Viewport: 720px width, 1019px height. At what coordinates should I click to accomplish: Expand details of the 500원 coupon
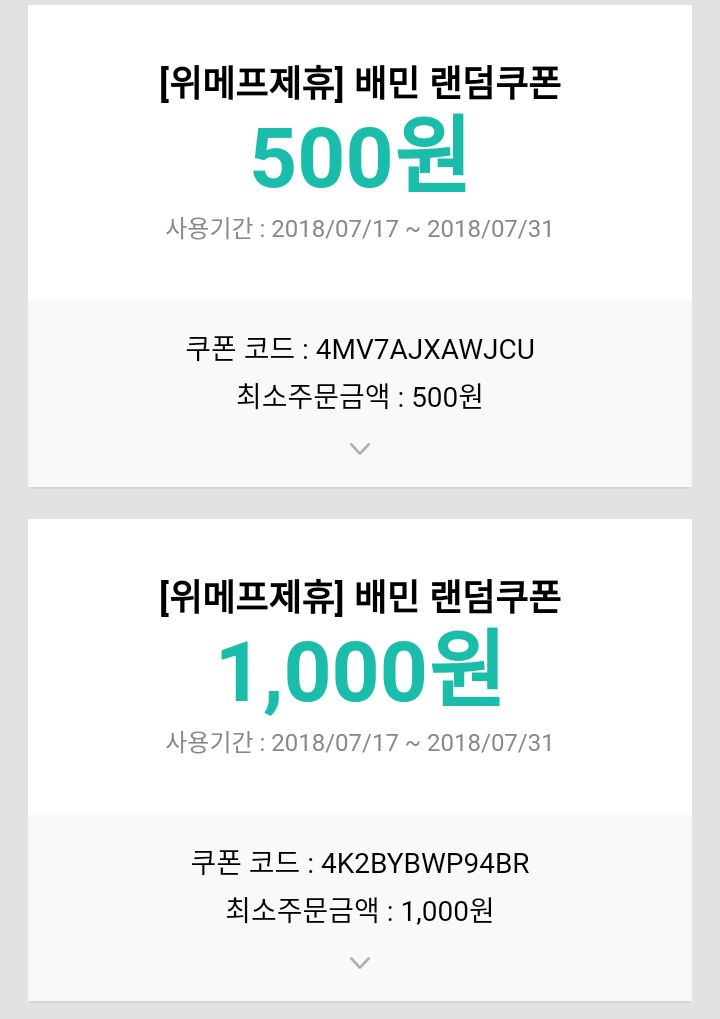tap(360, 449)
